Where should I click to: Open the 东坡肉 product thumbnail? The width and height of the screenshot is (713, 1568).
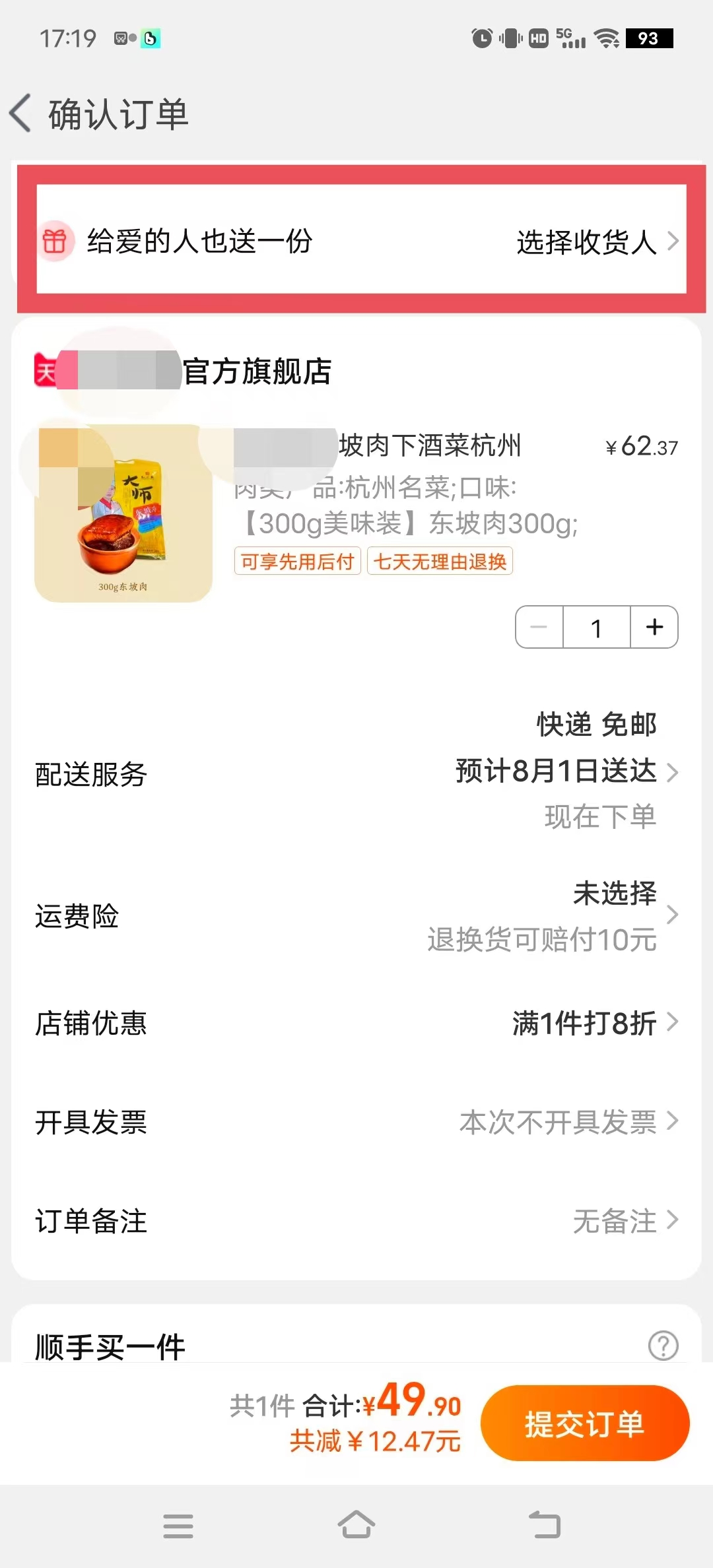point(123,513)
